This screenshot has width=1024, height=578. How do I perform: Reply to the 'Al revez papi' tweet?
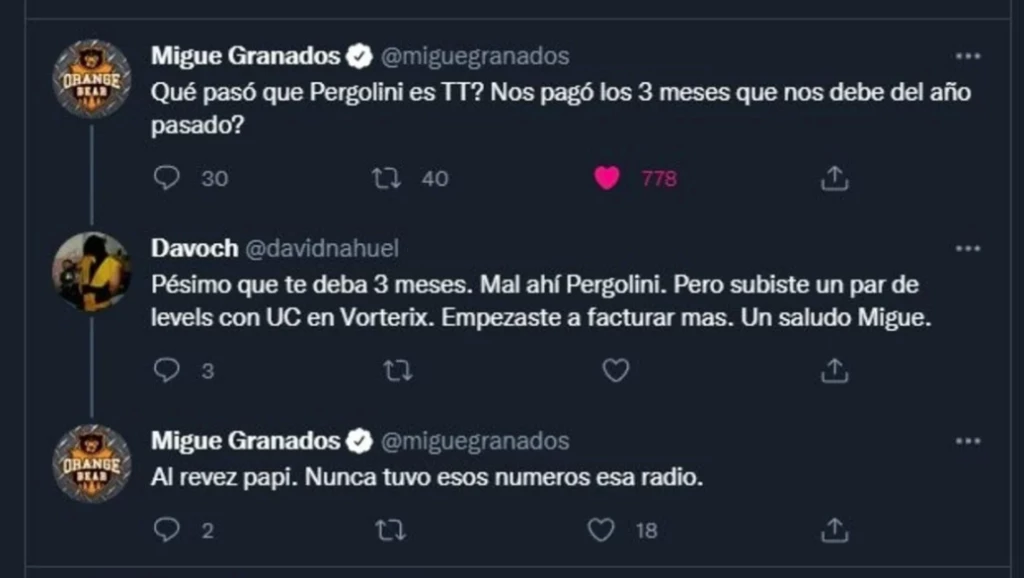pos(168,531)
